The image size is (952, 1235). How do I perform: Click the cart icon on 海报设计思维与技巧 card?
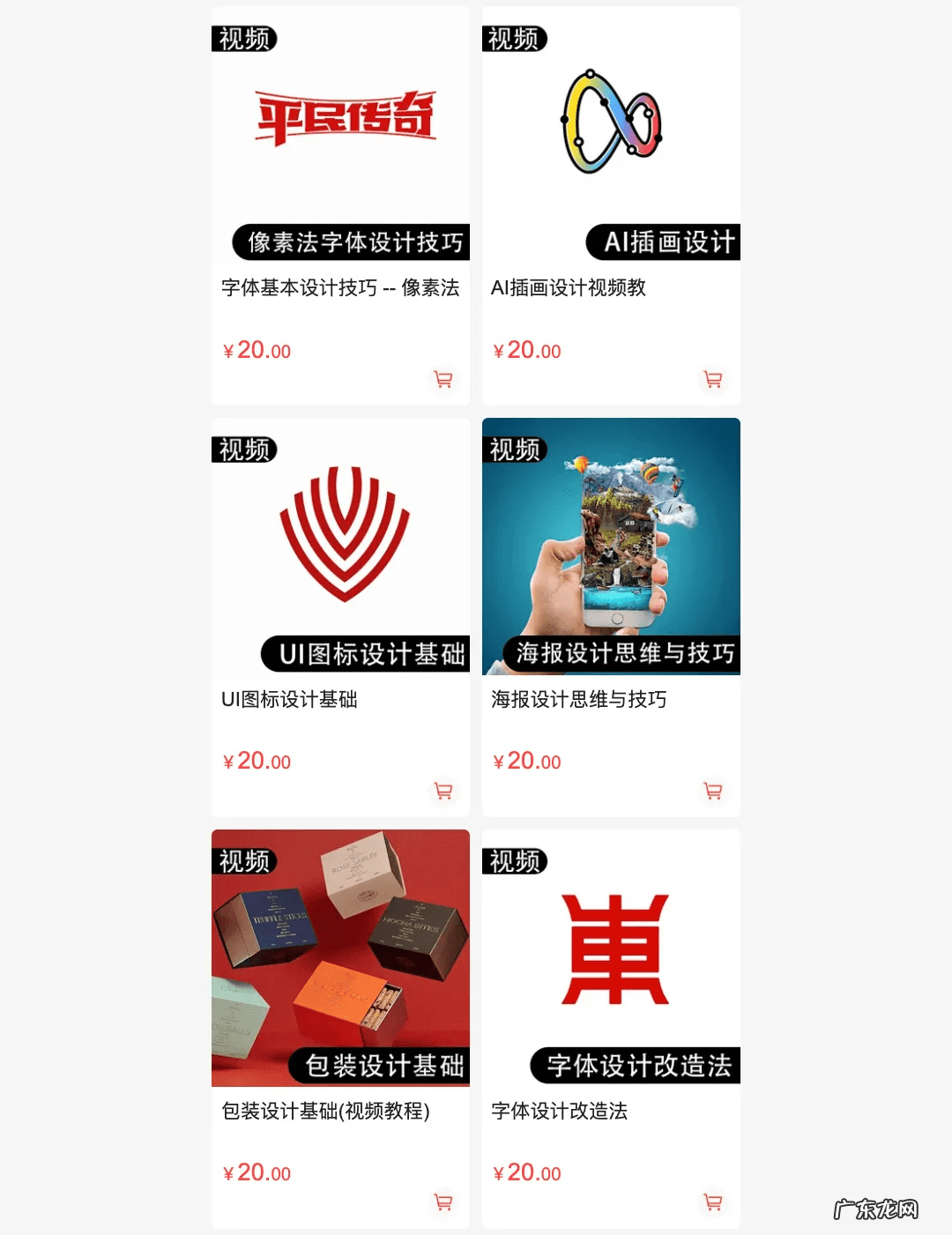713,791
